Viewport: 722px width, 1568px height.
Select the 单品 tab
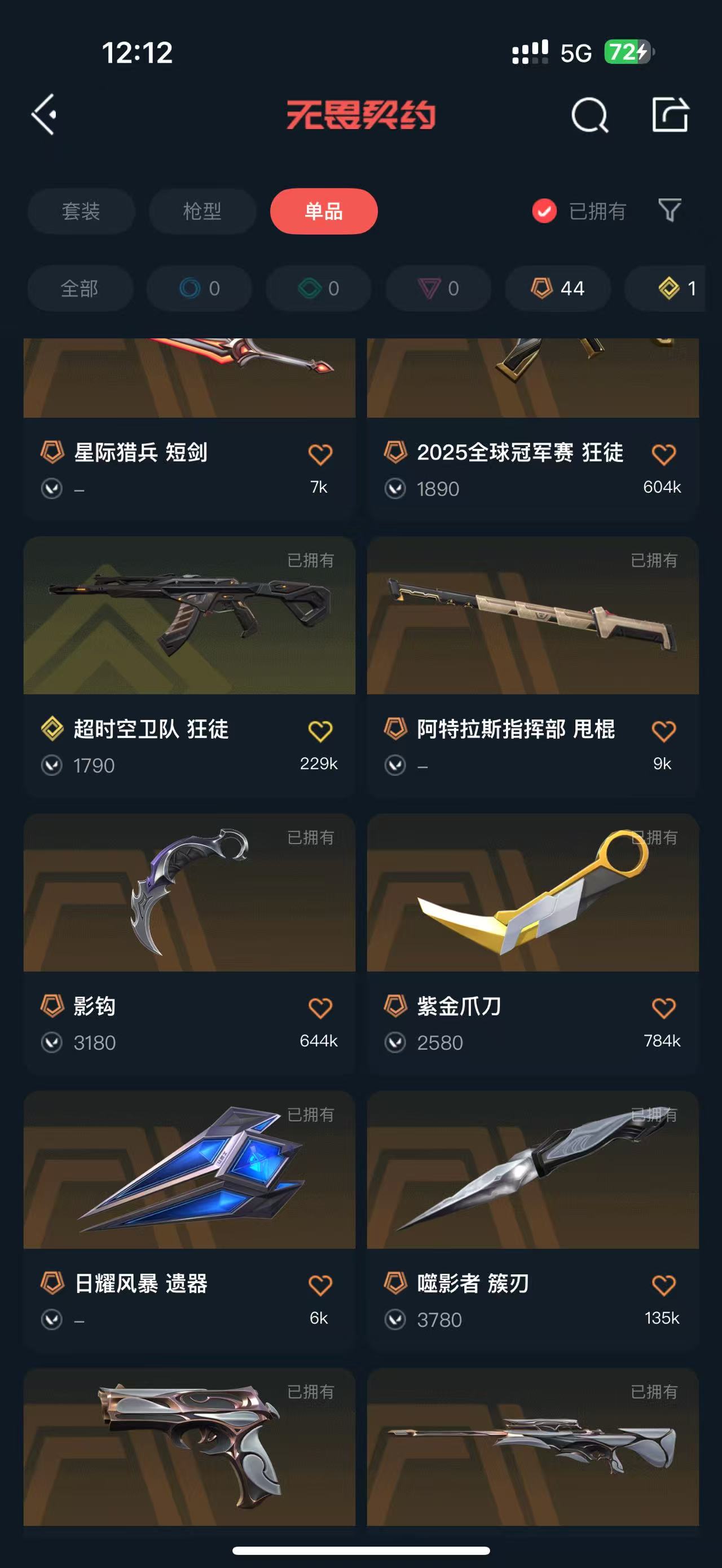click(x=323, y=211)
